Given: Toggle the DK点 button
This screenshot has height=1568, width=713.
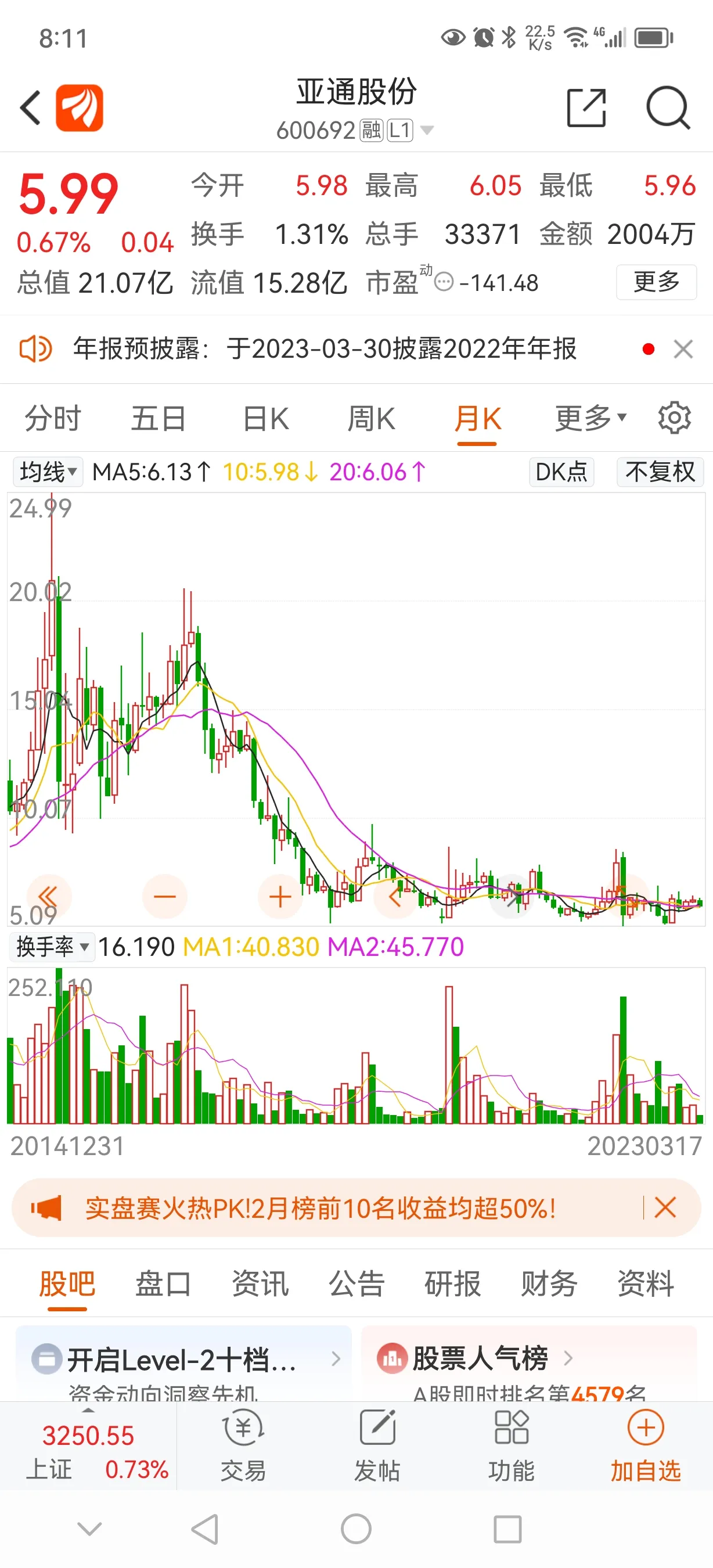Looking at the screenshot, I should tap(561, 472).
